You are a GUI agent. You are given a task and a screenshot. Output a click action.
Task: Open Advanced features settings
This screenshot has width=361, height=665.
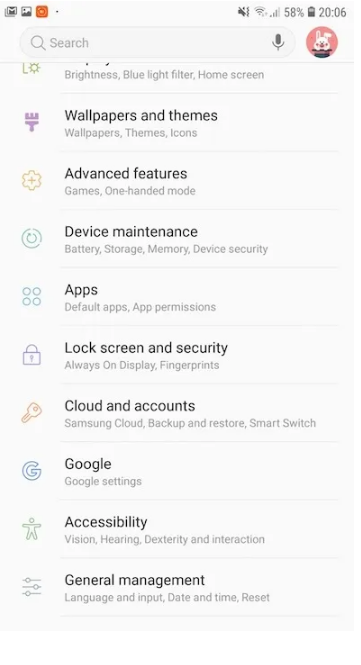coord(177,181)
